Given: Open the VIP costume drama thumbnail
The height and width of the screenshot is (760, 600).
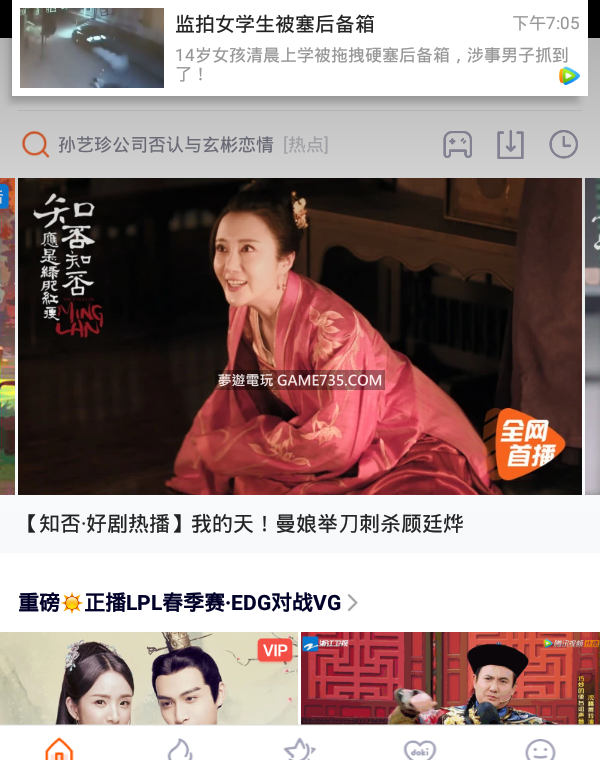Looking at the screenshot, I should [x=148, y=678].
